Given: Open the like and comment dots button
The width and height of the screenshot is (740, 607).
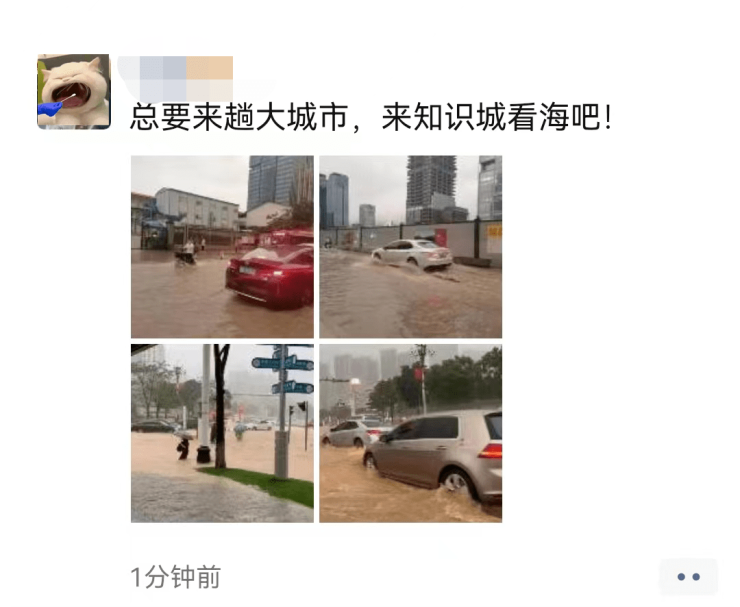Looking at the screenshot, I should click(x=688, y=577).
